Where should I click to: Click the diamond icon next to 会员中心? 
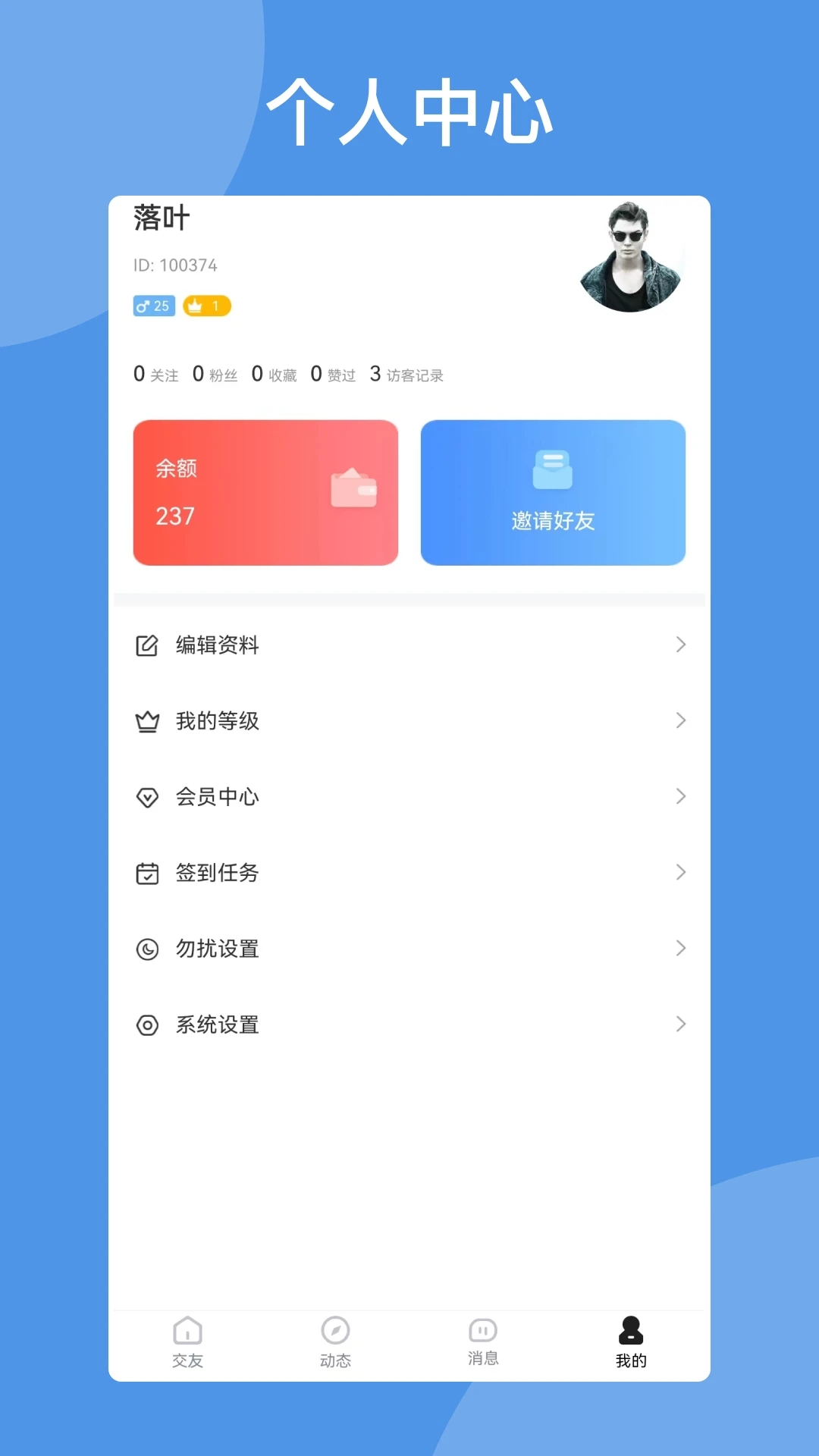click(x=147, y=796)
